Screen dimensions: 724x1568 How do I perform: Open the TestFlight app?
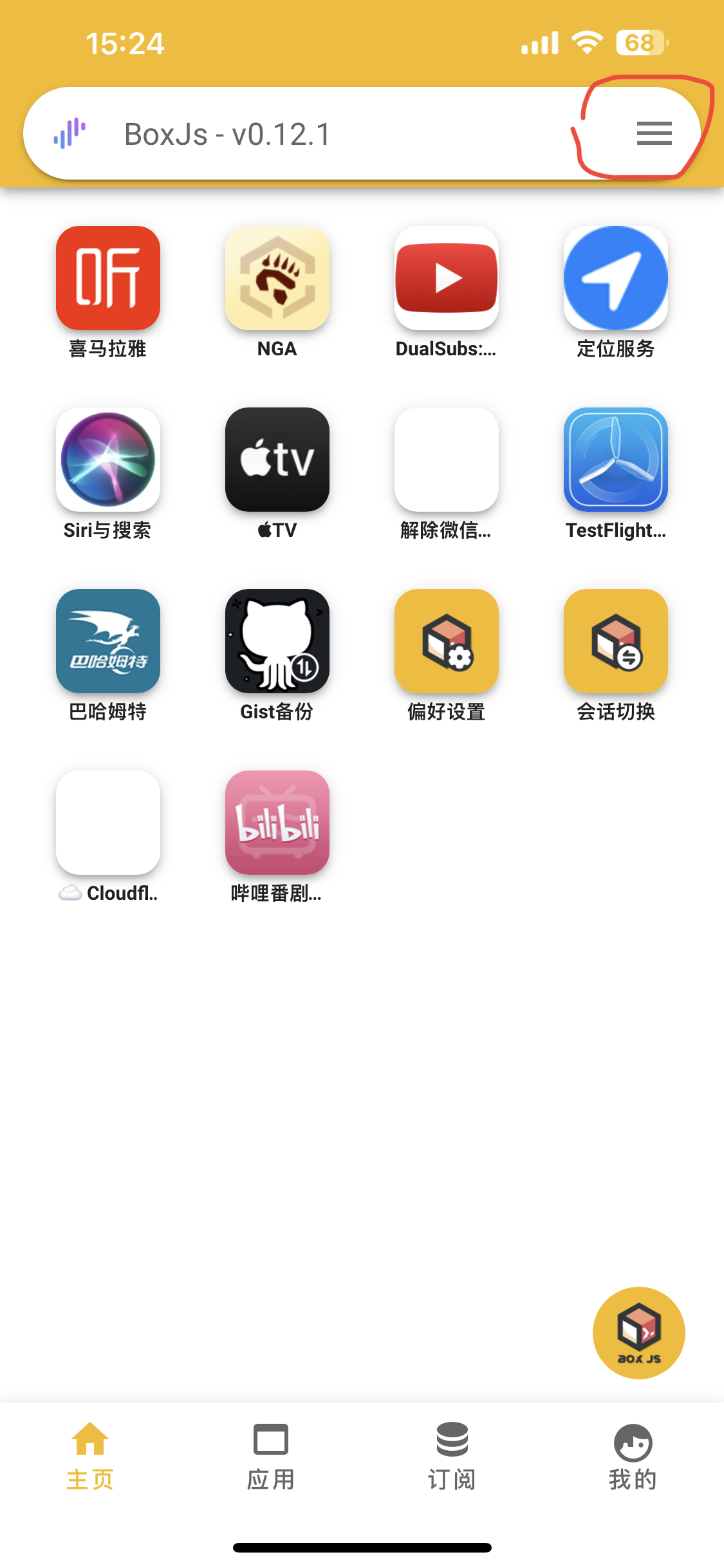616,460
